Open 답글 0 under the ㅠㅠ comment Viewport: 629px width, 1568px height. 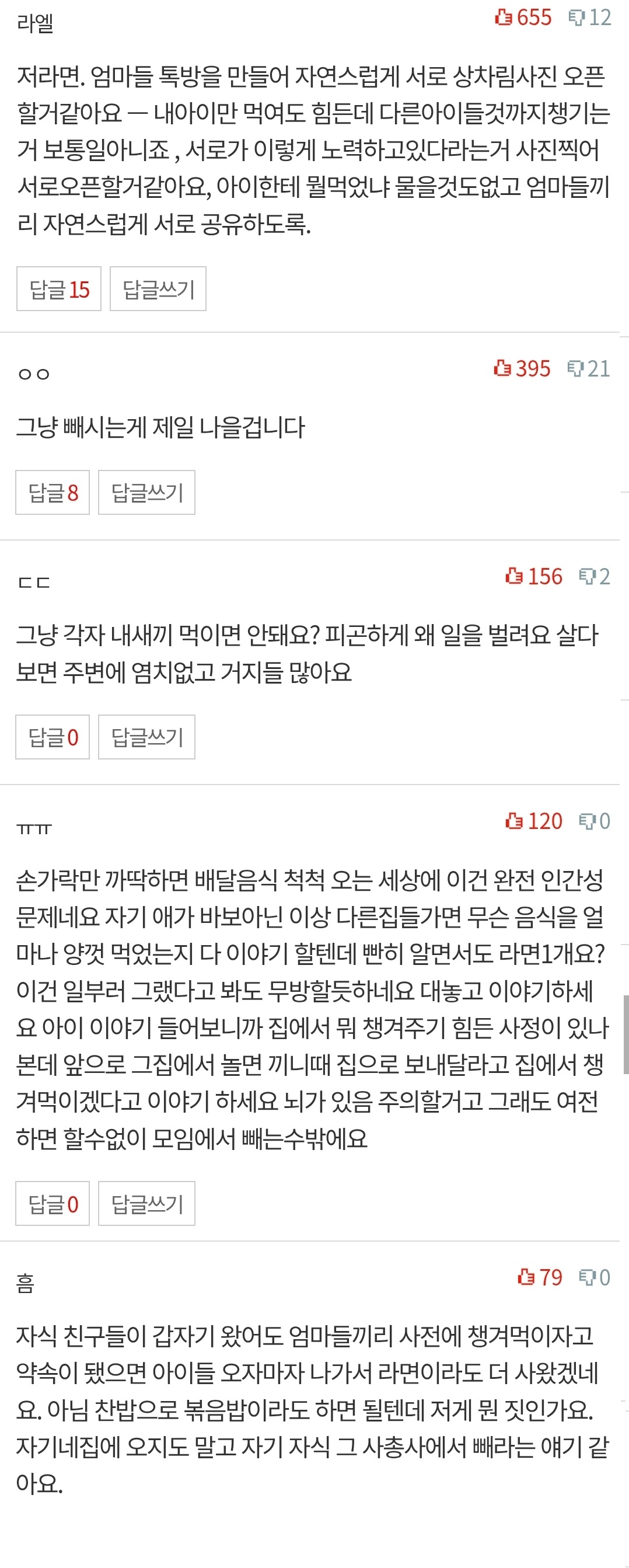pyautogui.click(x=53, y=1203)
